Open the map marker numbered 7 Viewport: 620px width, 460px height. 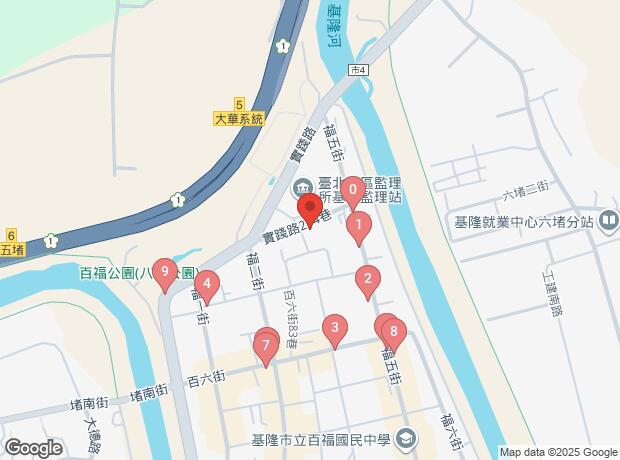[x=265, y=349]
